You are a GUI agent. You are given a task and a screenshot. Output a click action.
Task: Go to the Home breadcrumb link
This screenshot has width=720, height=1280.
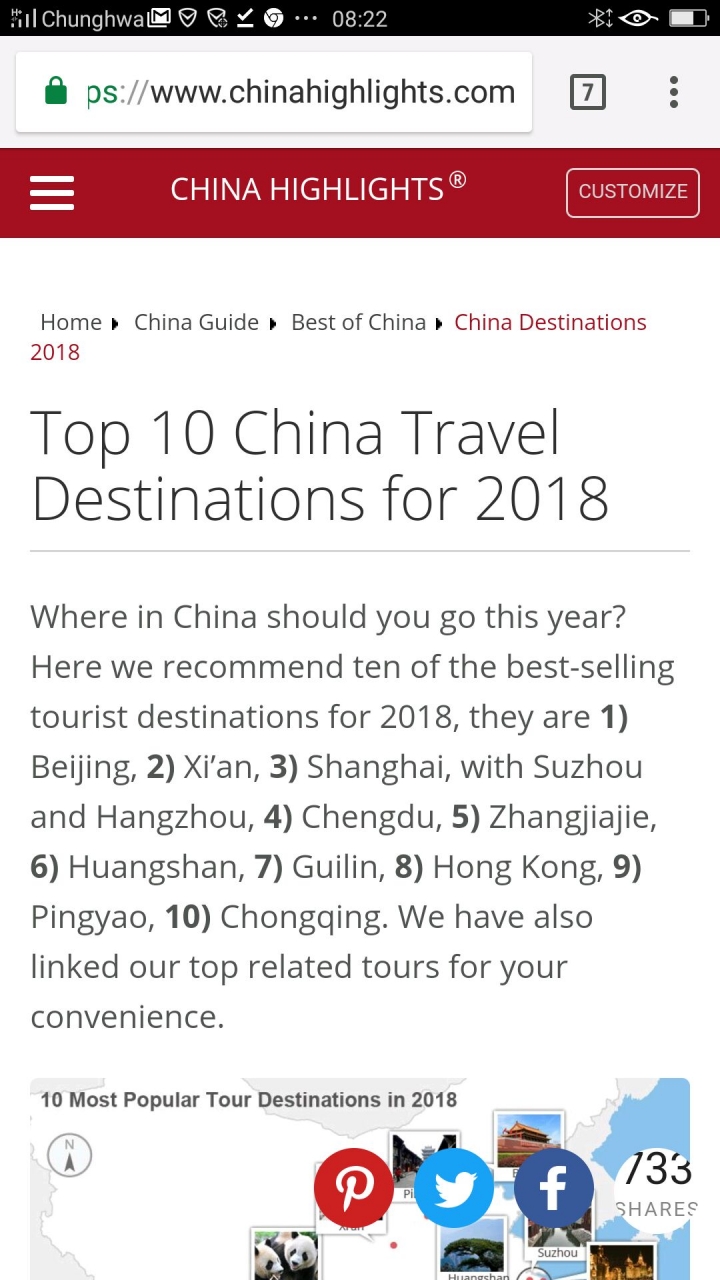[71, 322]
